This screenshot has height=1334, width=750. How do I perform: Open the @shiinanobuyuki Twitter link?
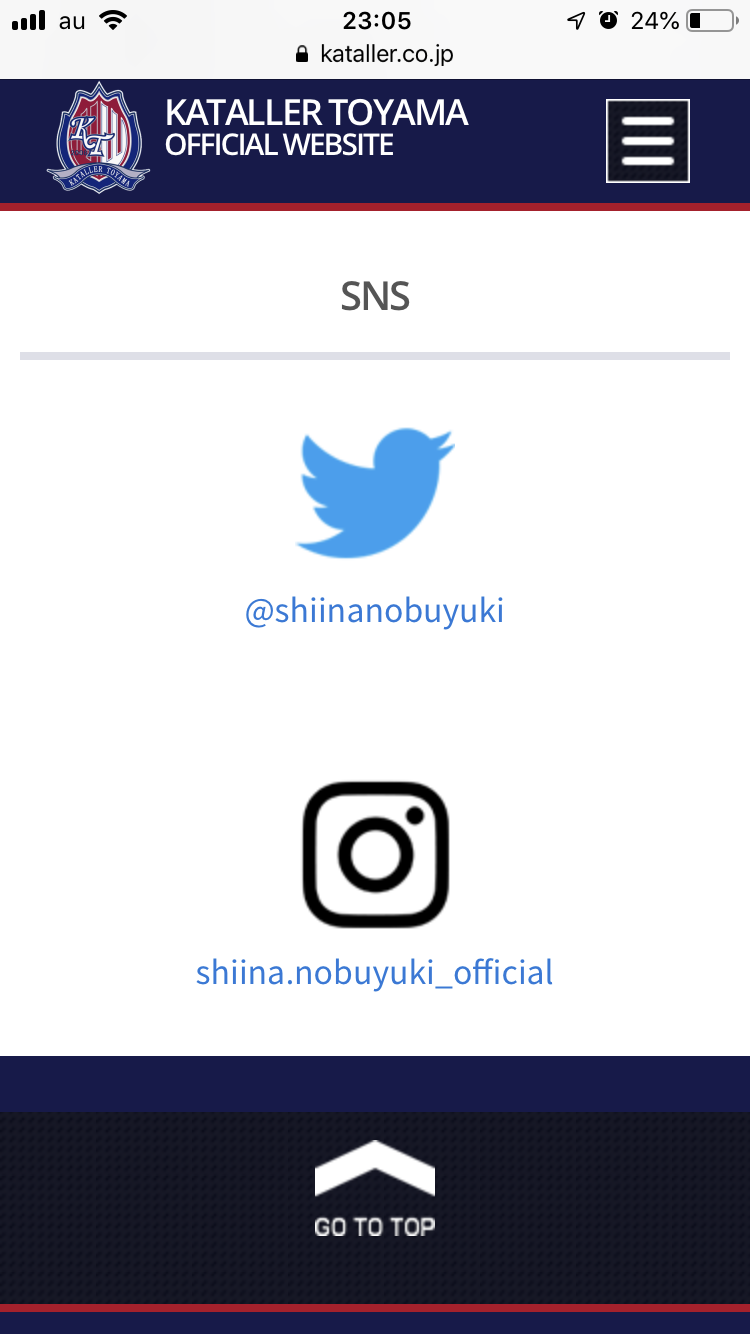375,610
